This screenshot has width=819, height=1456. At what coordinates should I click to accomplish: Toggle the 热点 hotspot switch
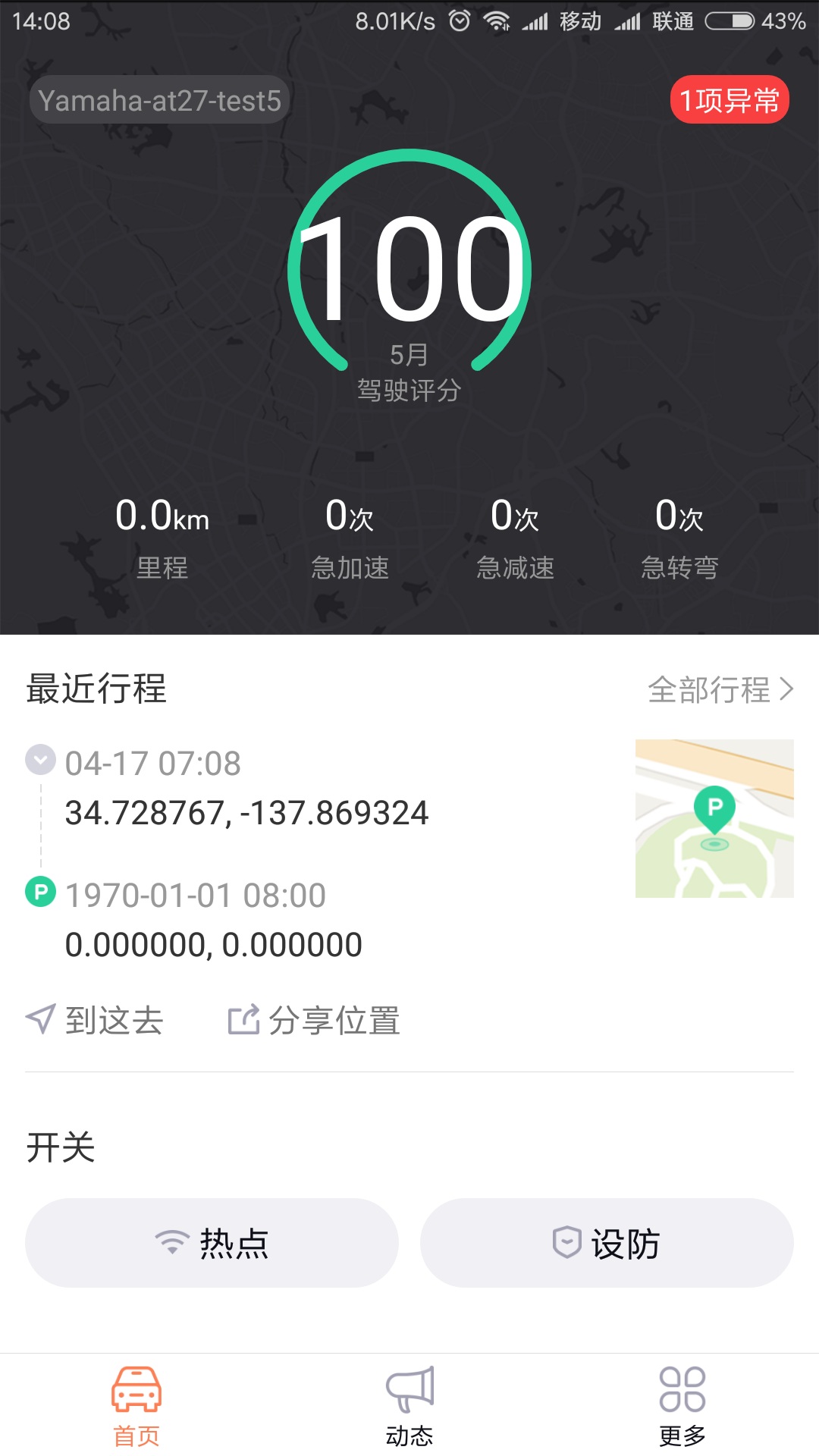212,1243
